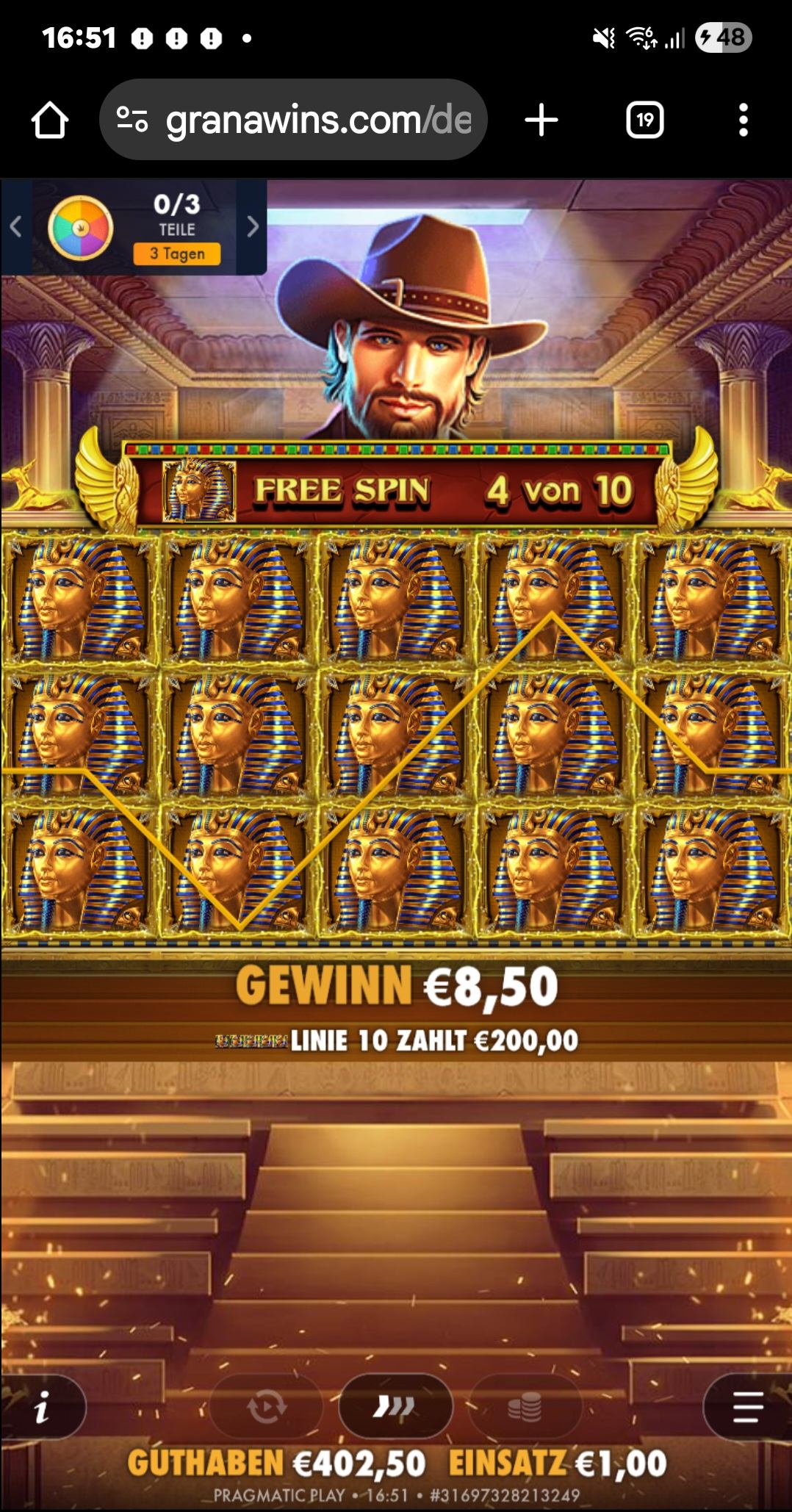Tap the turbo fast-forward button
792x1512 pixels.
coord(395,1407)
